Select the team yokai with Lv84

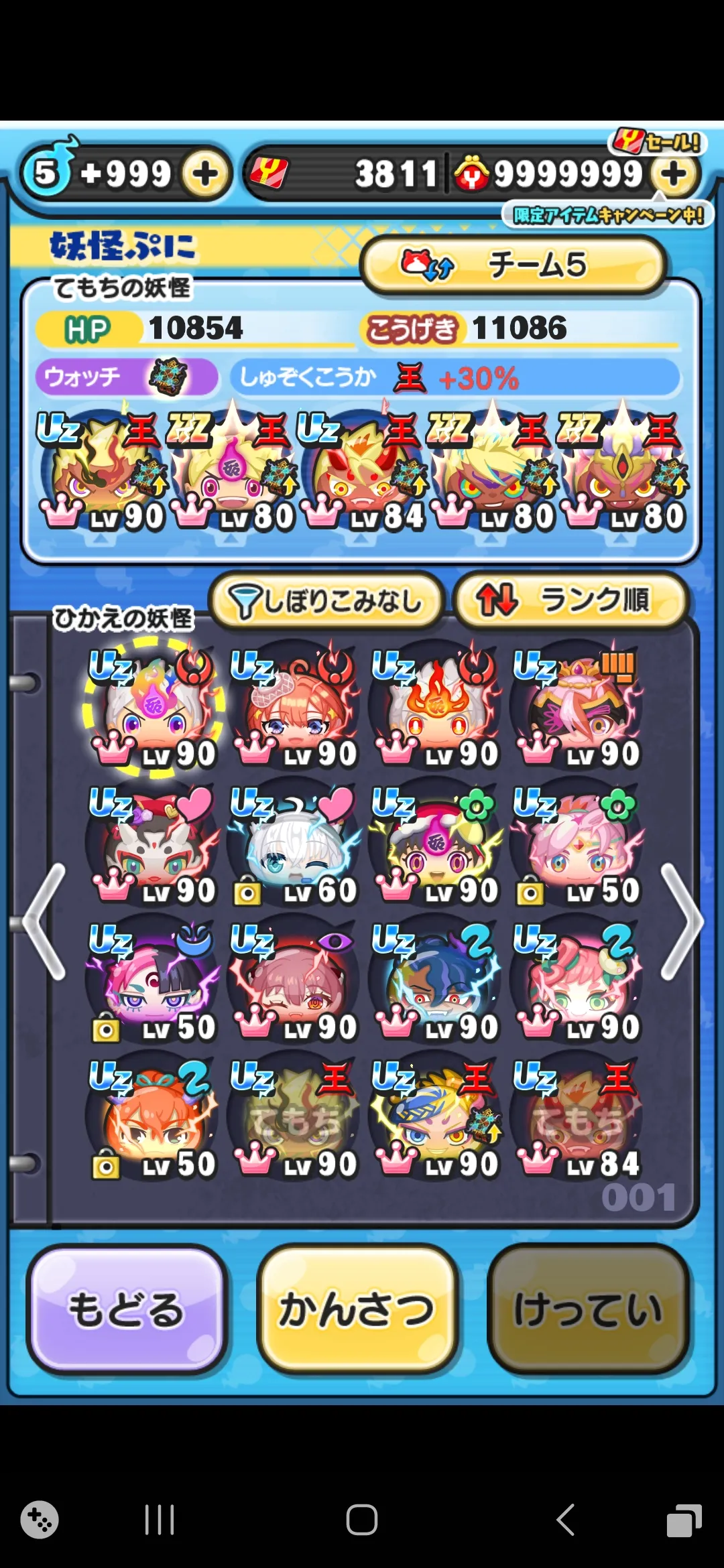[362, 473]
